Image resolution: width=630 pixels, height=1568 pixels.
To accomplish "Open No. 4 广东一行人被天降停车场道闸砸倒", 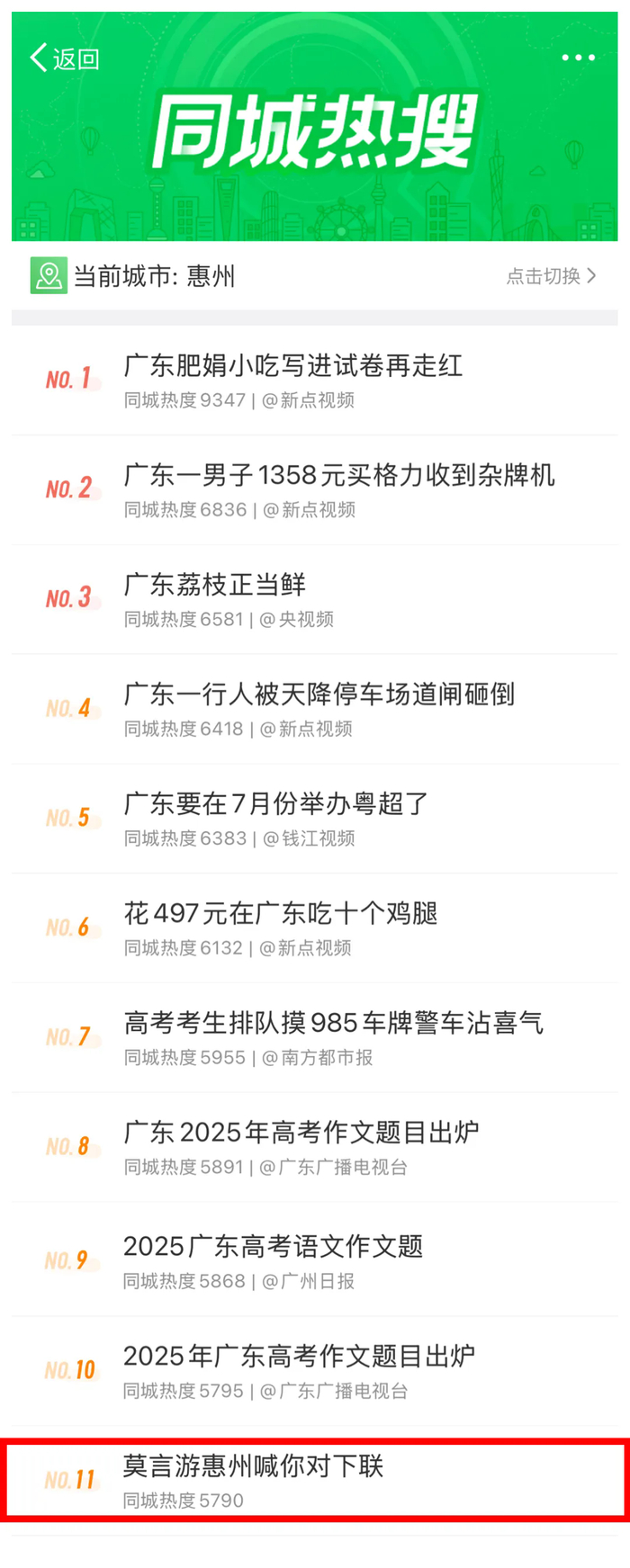I will [x=319, y=694].
